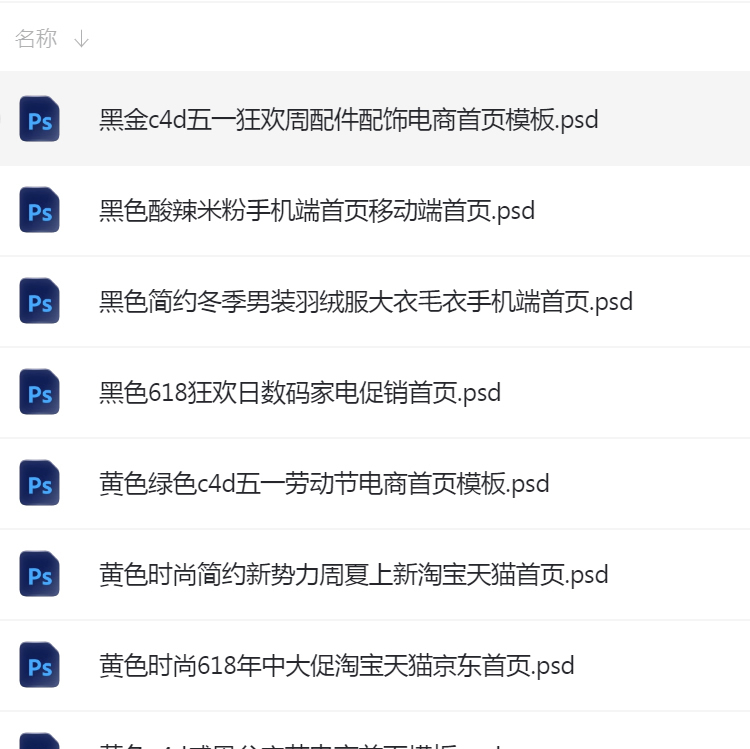
Task: Open 黑色酸辣米粉手机端首页移动端首页.psd
Action: click(x=316, y=211)
